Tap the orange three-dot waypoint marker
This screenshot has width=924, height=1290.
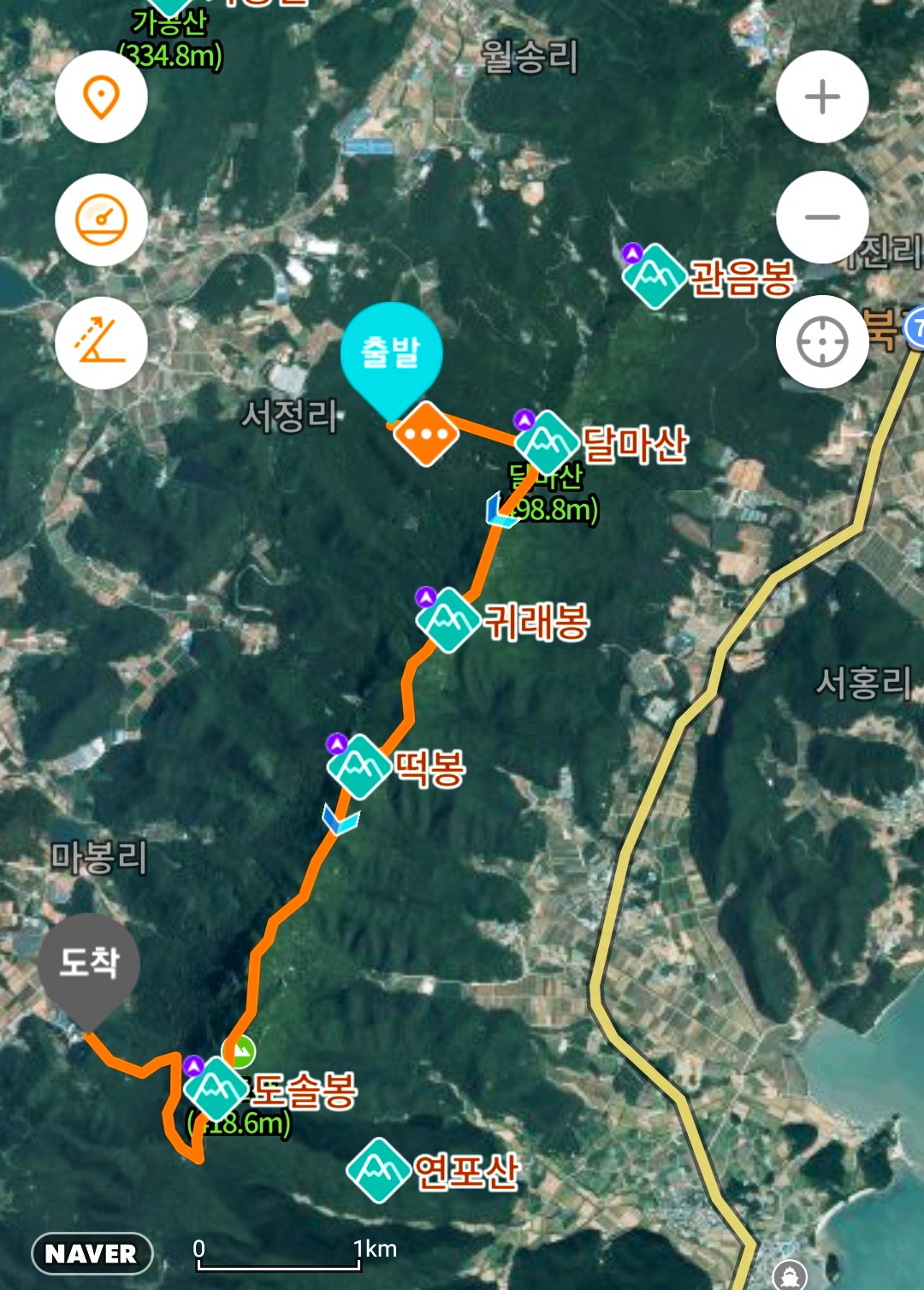pyautogui.click(x=425, y=434)
